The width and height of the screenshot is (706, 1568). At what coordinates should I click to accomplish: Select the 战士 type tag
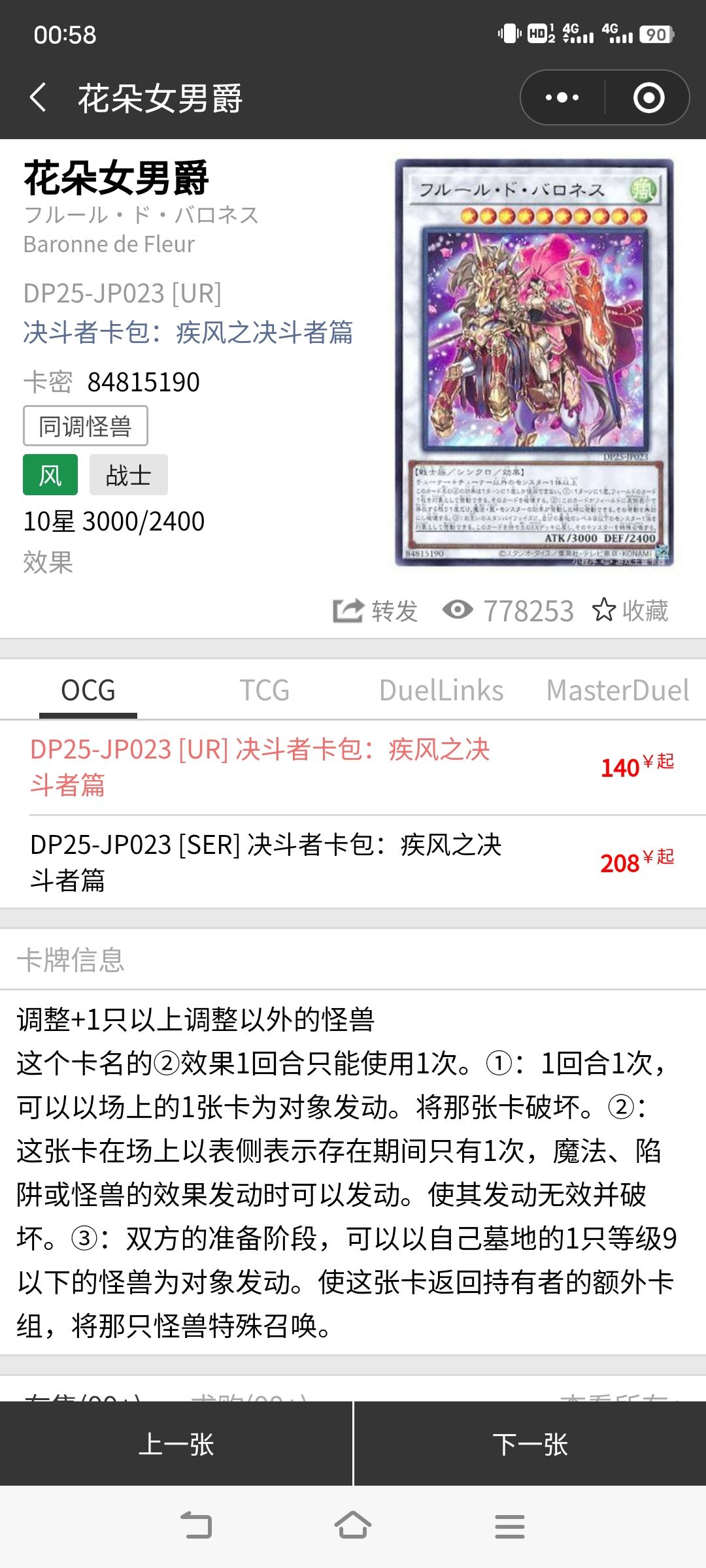point(128,475)
